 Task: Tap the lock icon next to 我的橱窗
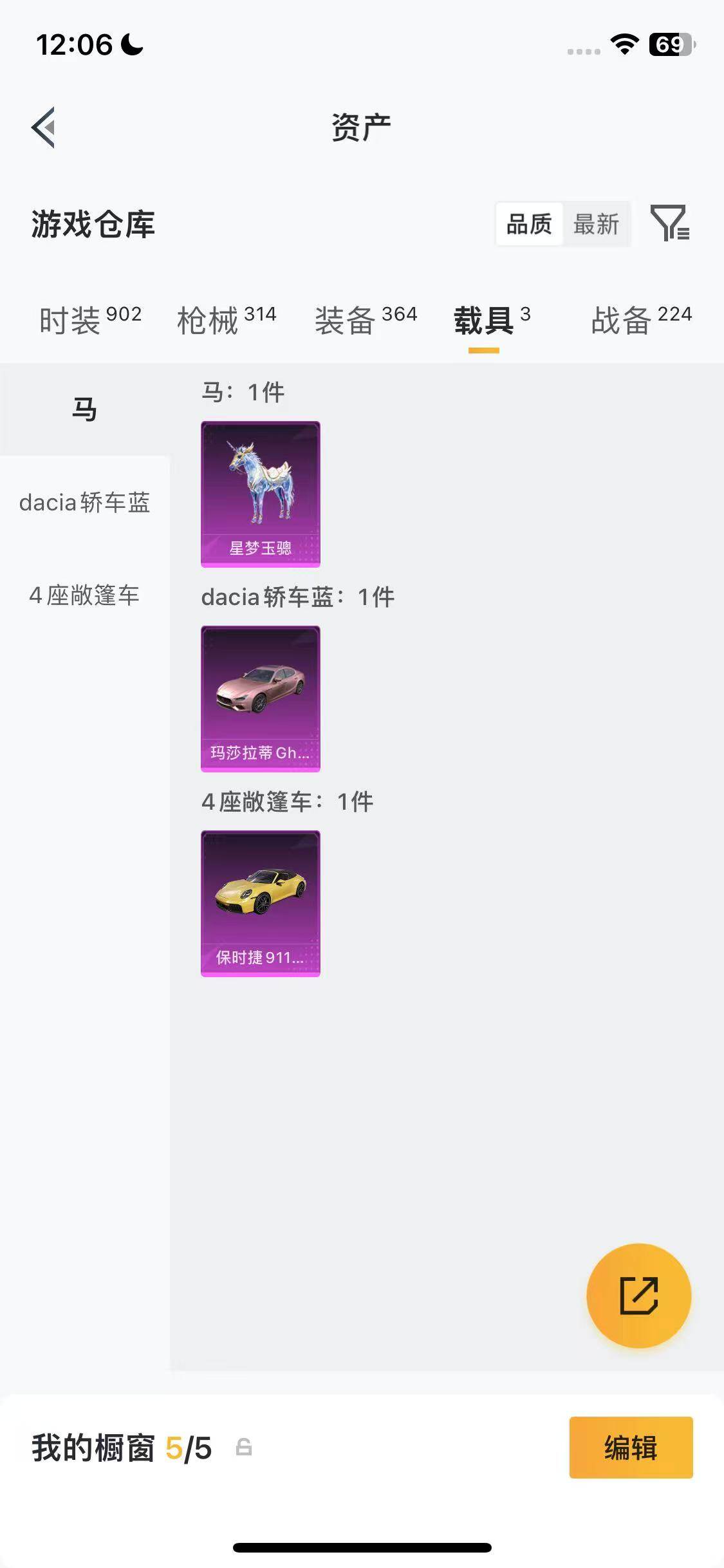click(x=244, y=1448)
